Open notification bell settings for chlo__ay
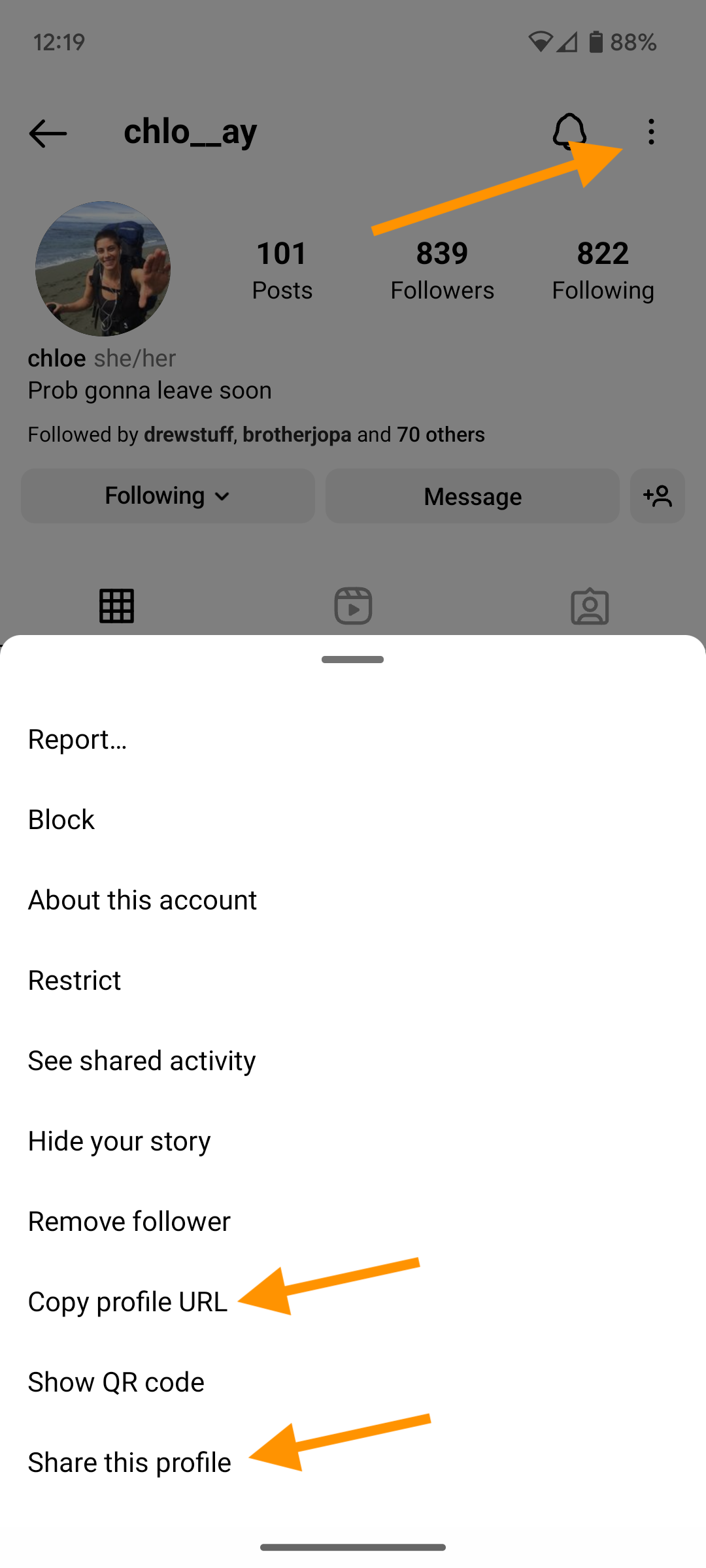This screenshot has width=706, height=1568. click(568, 131)
